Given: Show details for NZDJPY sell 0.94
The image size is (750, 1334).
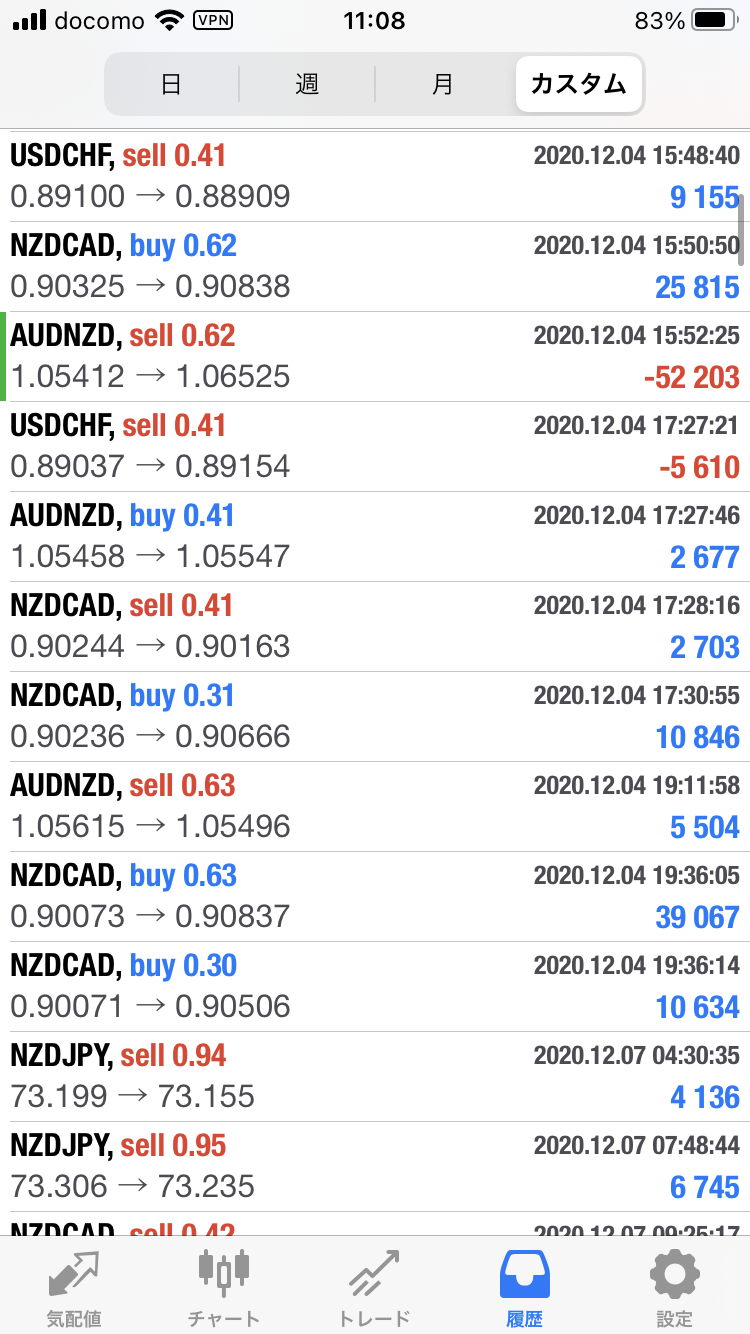Looking at the screenshot, I should [375, 1076].
